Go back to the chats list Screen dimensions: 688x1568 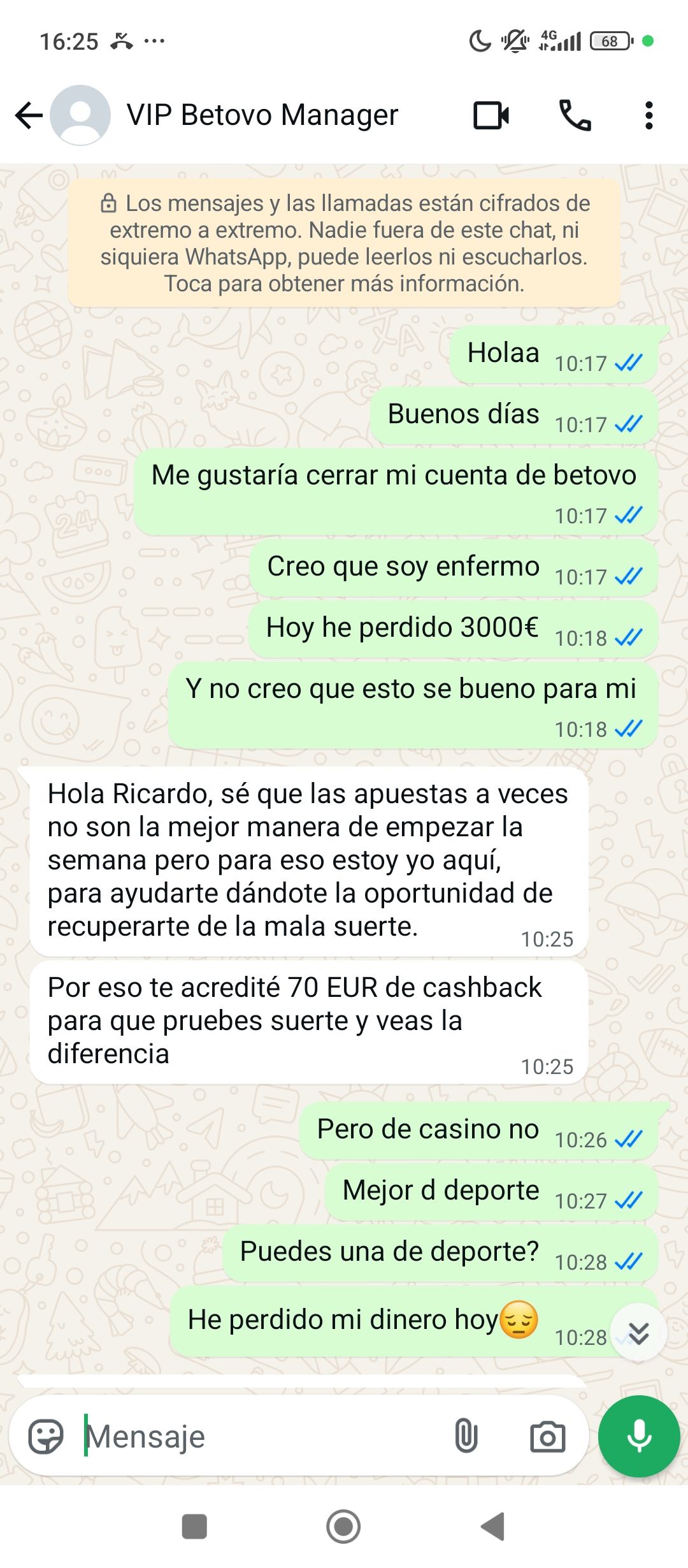pos(29,116)
